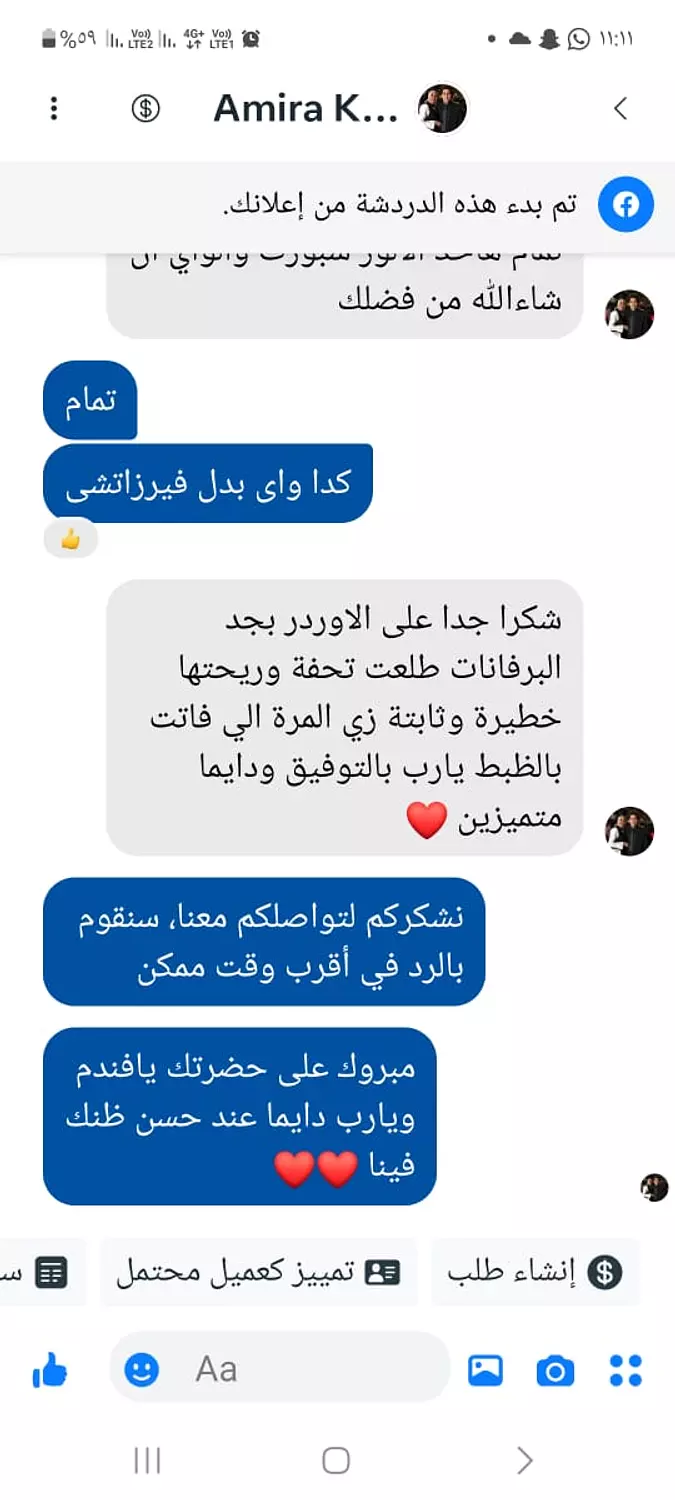Open the three-dot overflow menu
675x1500 pixels.
54,109
